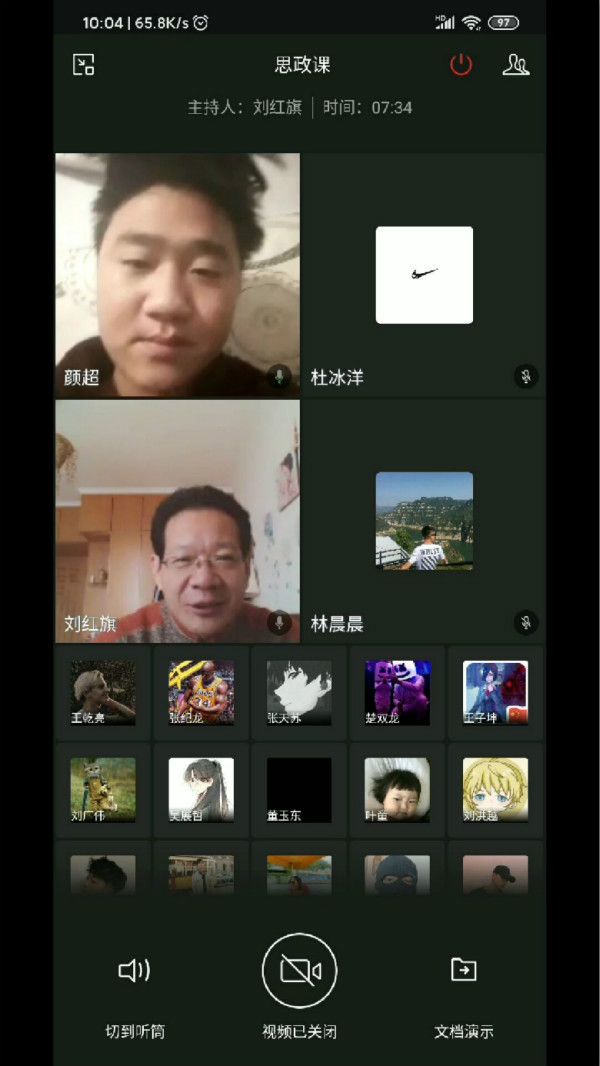This screenshot has height=1066, width=600.
Task: Select 杜冰洋's participant tile
Action: coord(424,275)
